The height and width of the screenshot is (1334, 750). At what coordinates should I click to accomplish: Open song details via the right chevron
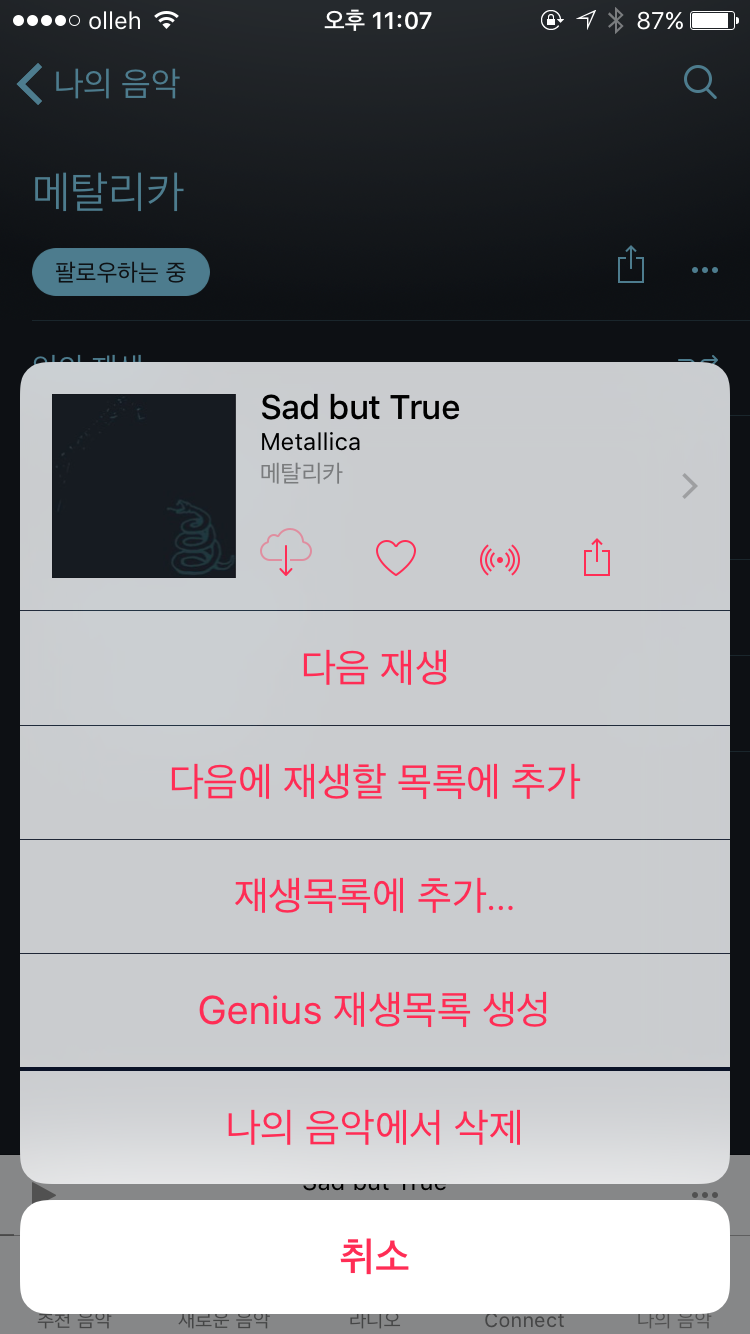pyautogui.click(x=688, y=486)
